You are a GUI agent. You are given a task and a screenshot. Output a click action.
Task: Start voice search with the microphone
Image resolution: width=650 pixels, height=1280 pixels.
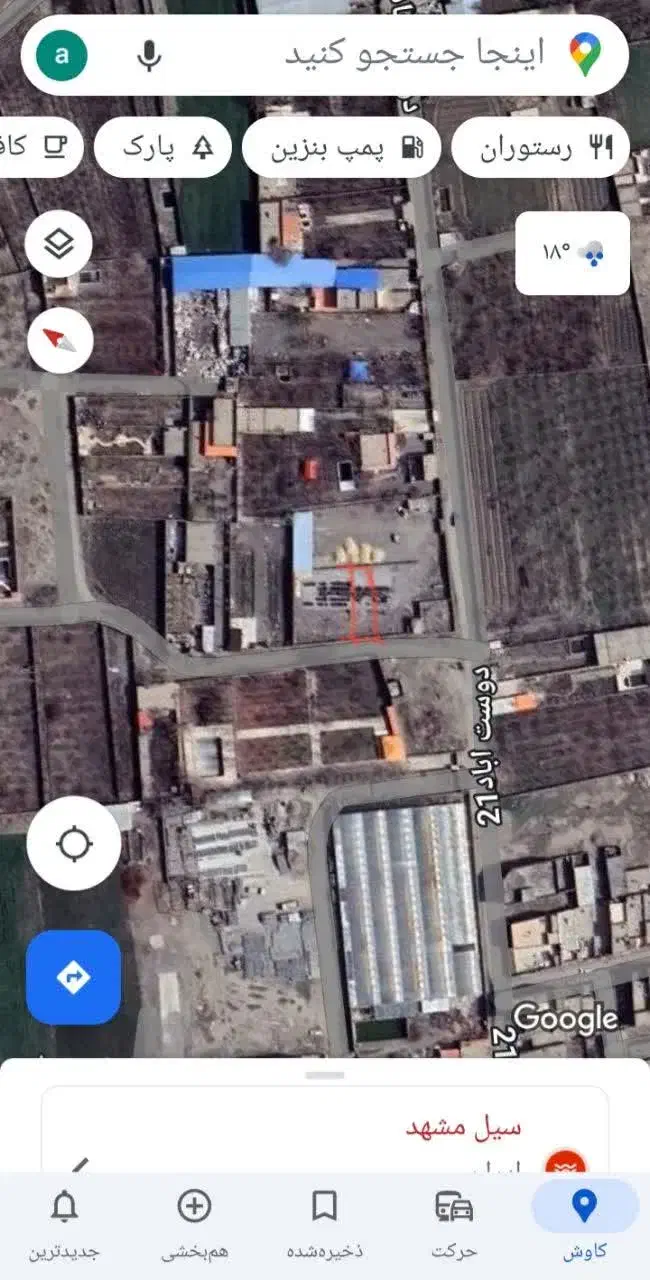pyautogui.click(x=149, y=55)
